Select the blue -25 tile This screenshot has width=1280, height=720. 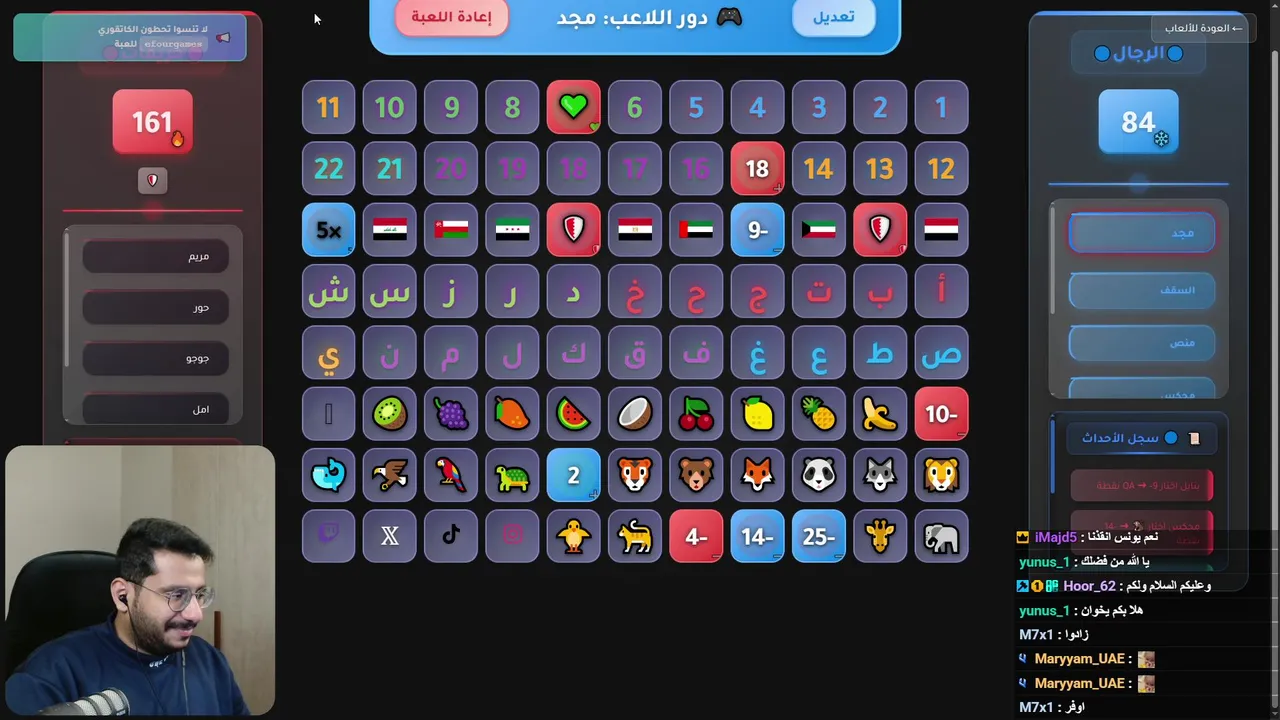coord(818,537)
